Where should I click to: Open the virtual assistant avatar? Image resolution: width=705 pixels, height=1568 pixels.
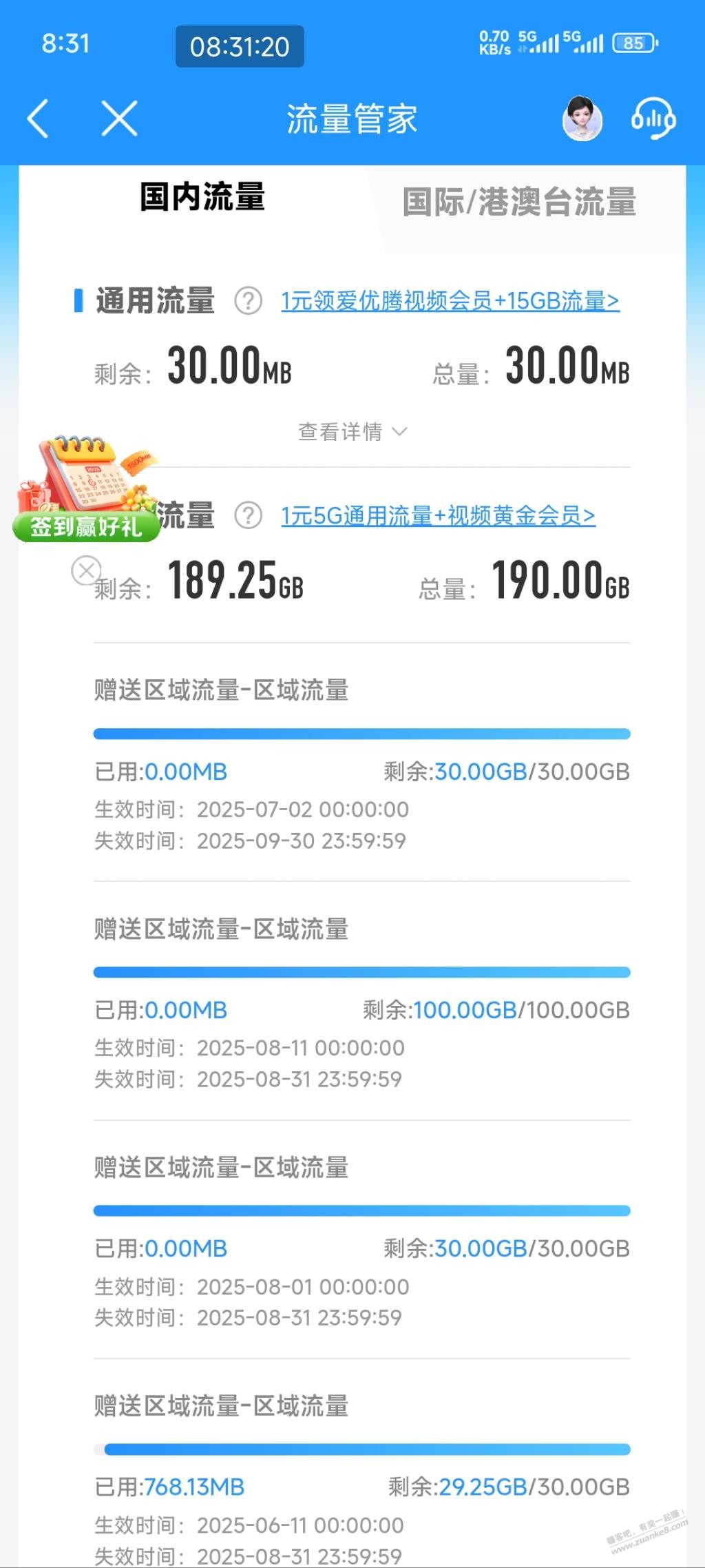click(x=582, y=119)
